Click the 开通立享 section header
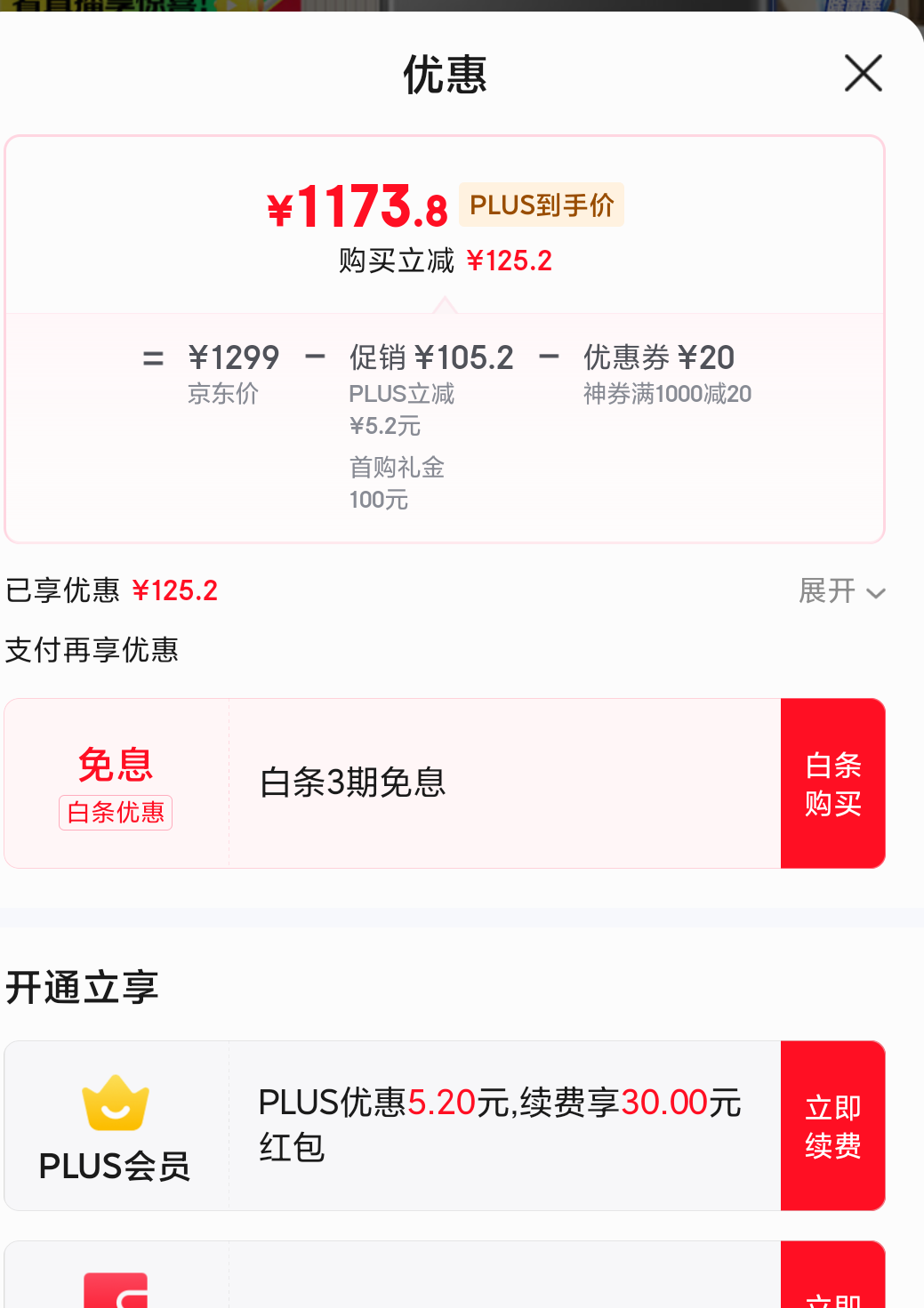 82,985
